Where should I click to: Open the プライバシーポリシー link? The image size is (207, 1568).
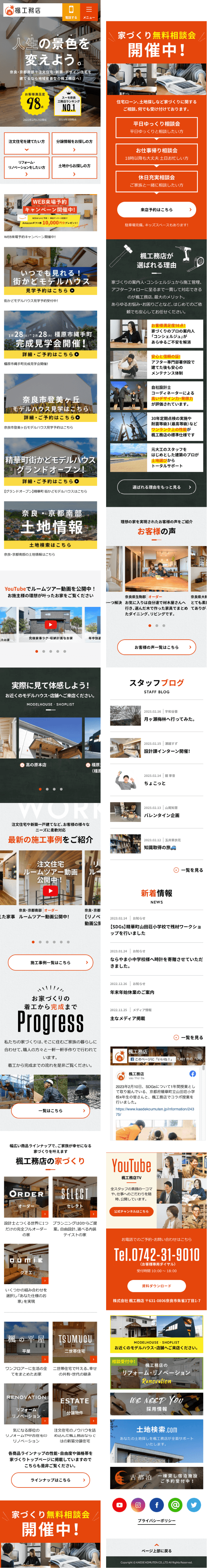click(x=157, y=1521)
